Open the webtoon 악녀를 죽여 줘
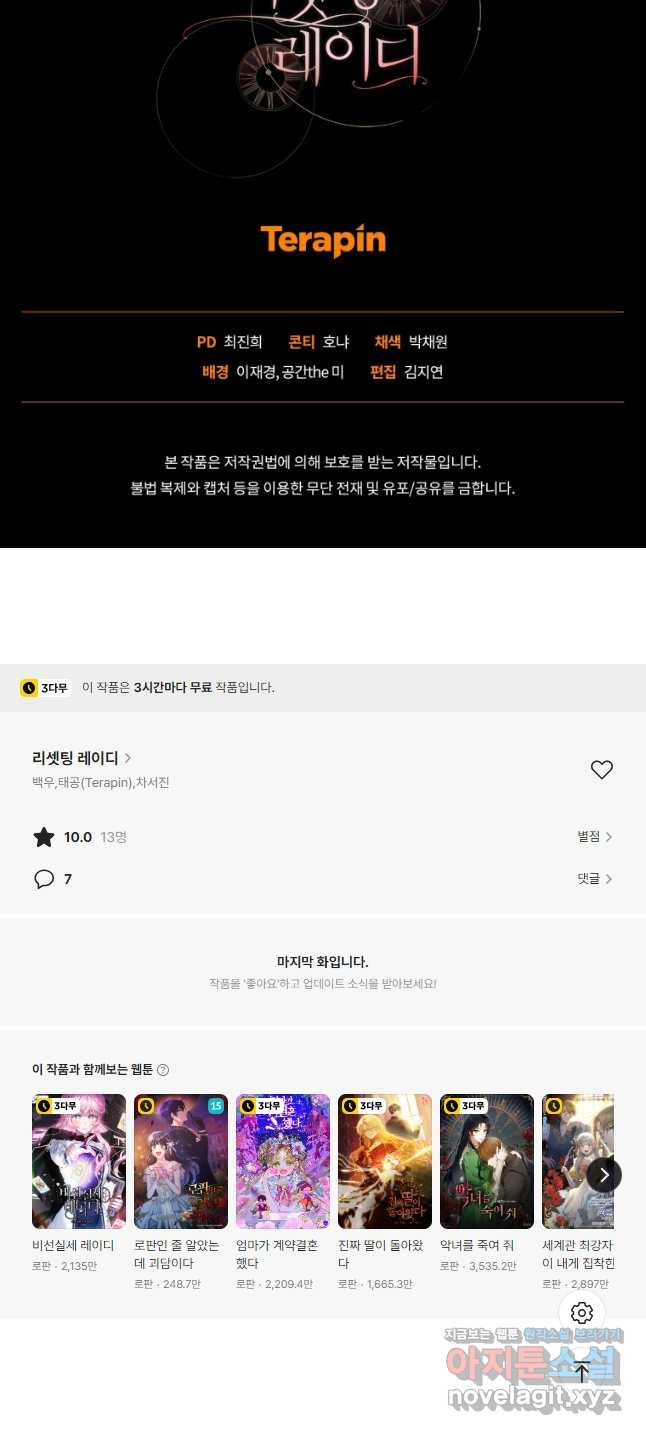646x1435 pixels. 487,1184
